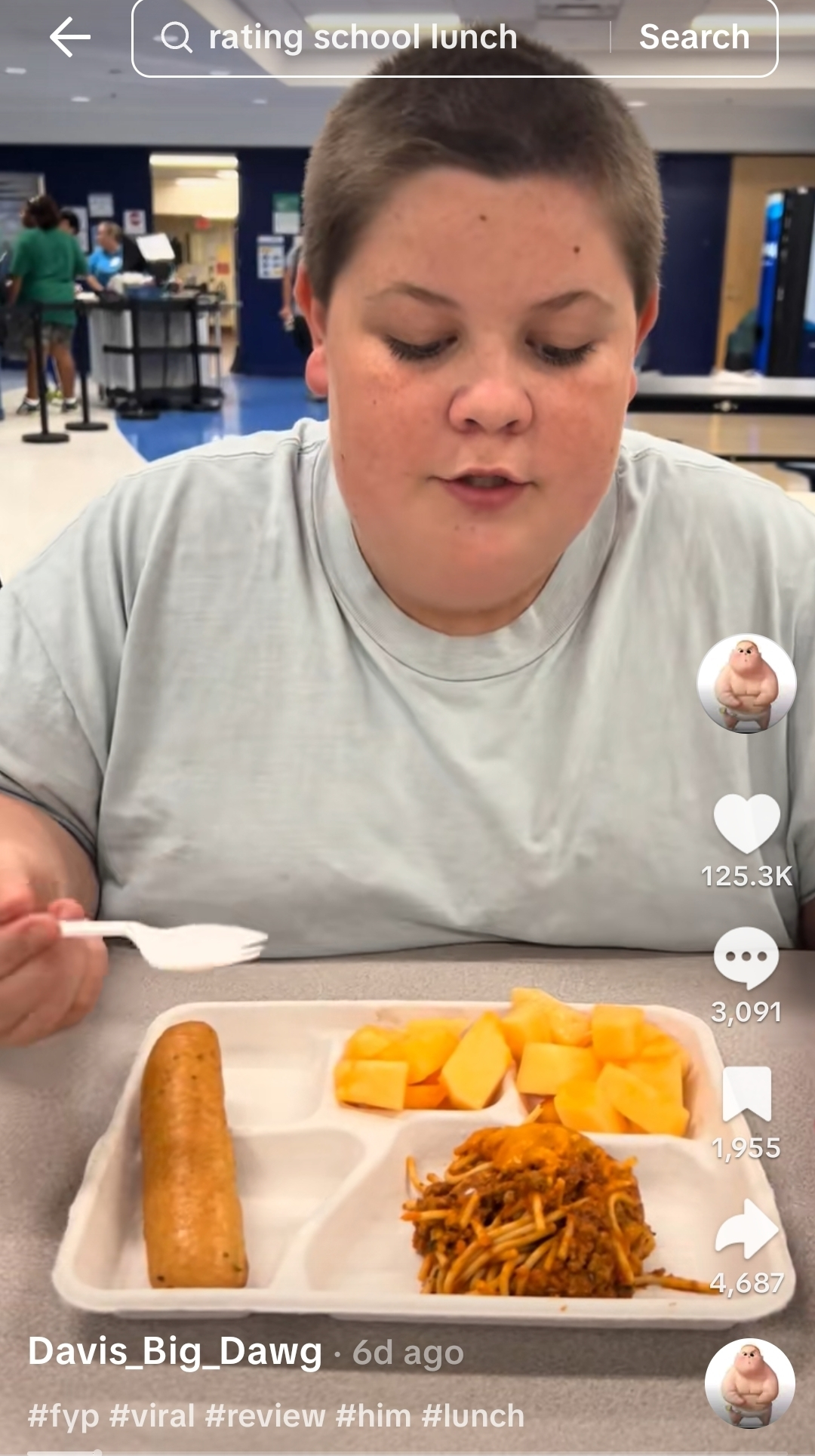Bookmark this video to favorites
Image resolution: width=815 pixels, height=1456 pixels.
click(x=746, y=1094)
